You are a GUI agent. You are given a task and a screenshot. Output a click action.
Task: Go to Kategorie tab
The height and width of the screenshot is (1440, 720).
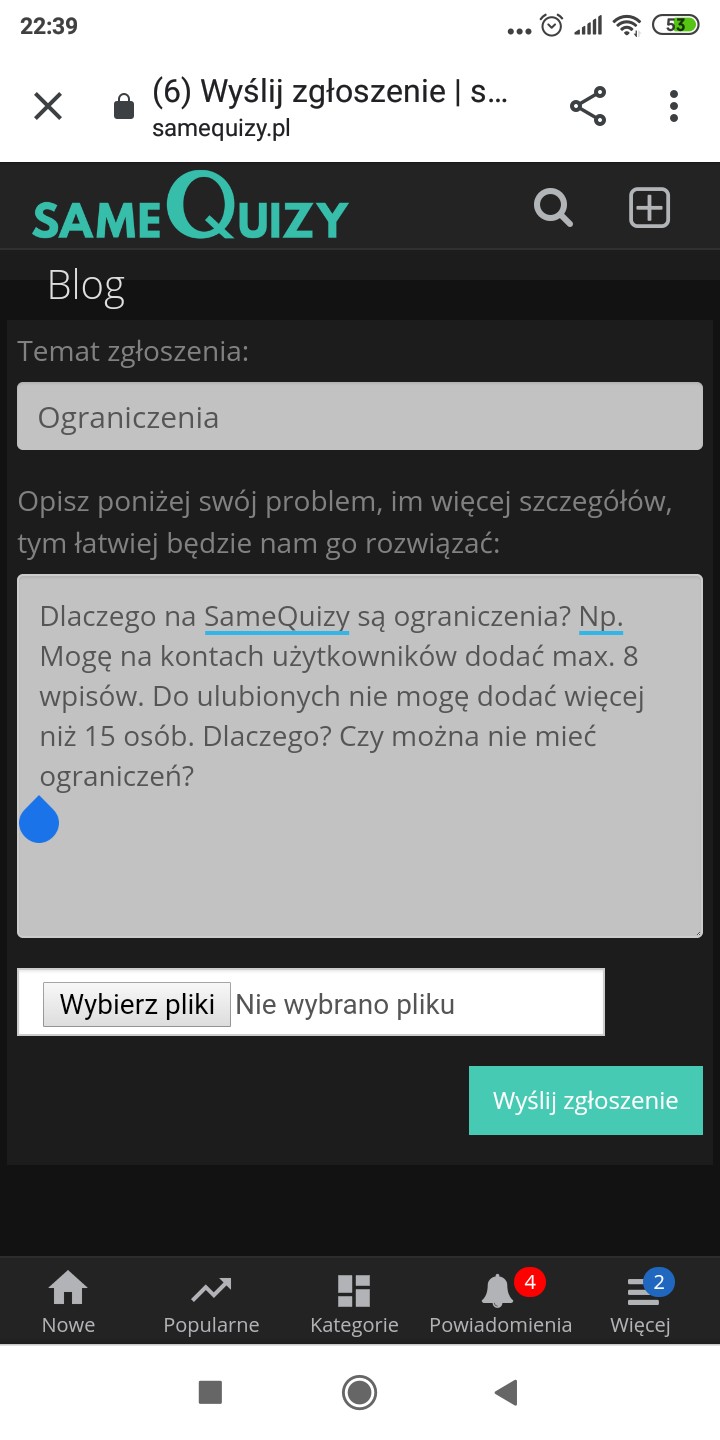(354, 1303)
